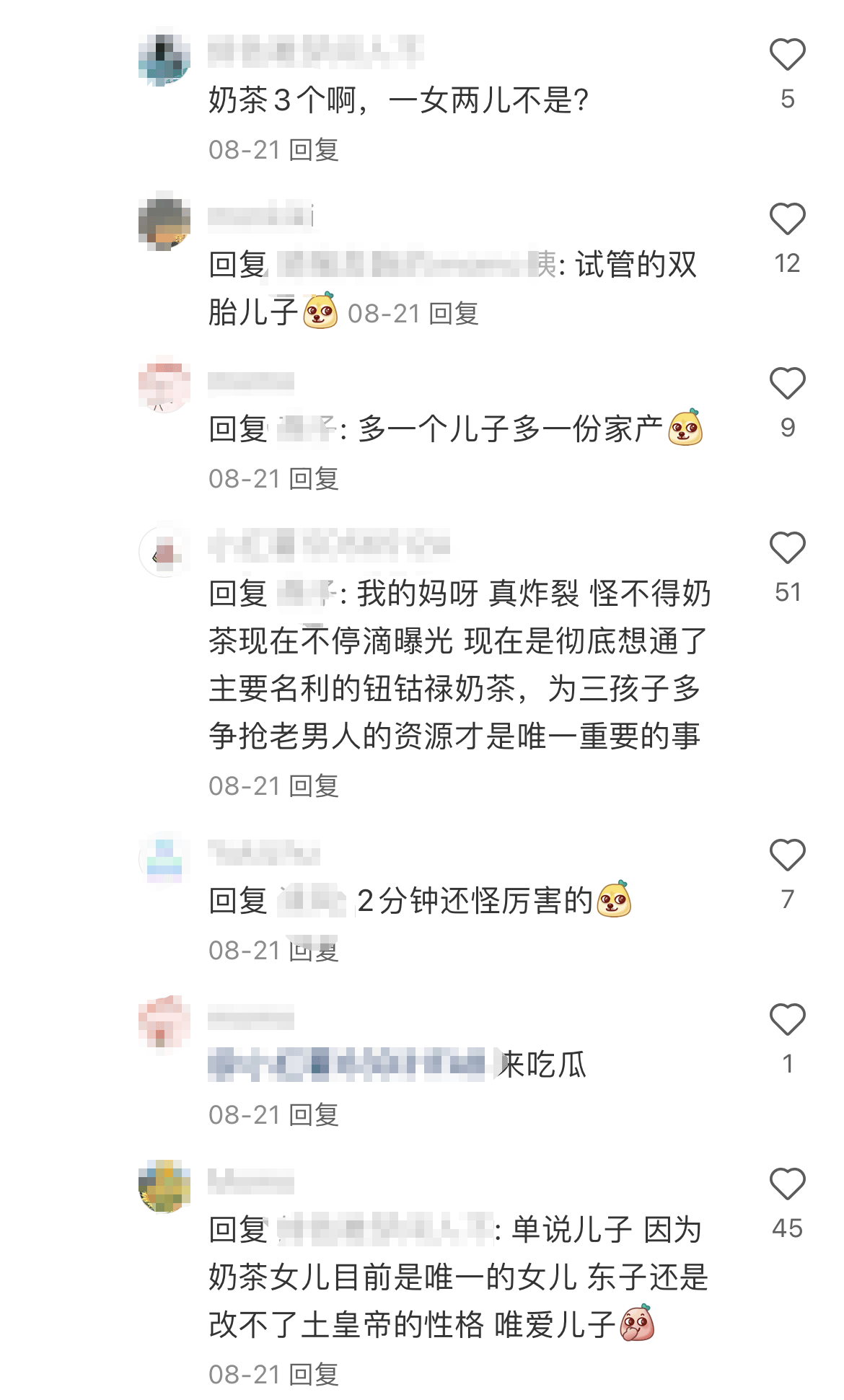This screenshot has width=844, height=1400.
Task: Like the comment '多一个儿子多一份家产'
Action: pyautogui.click(x=787, y=384)
